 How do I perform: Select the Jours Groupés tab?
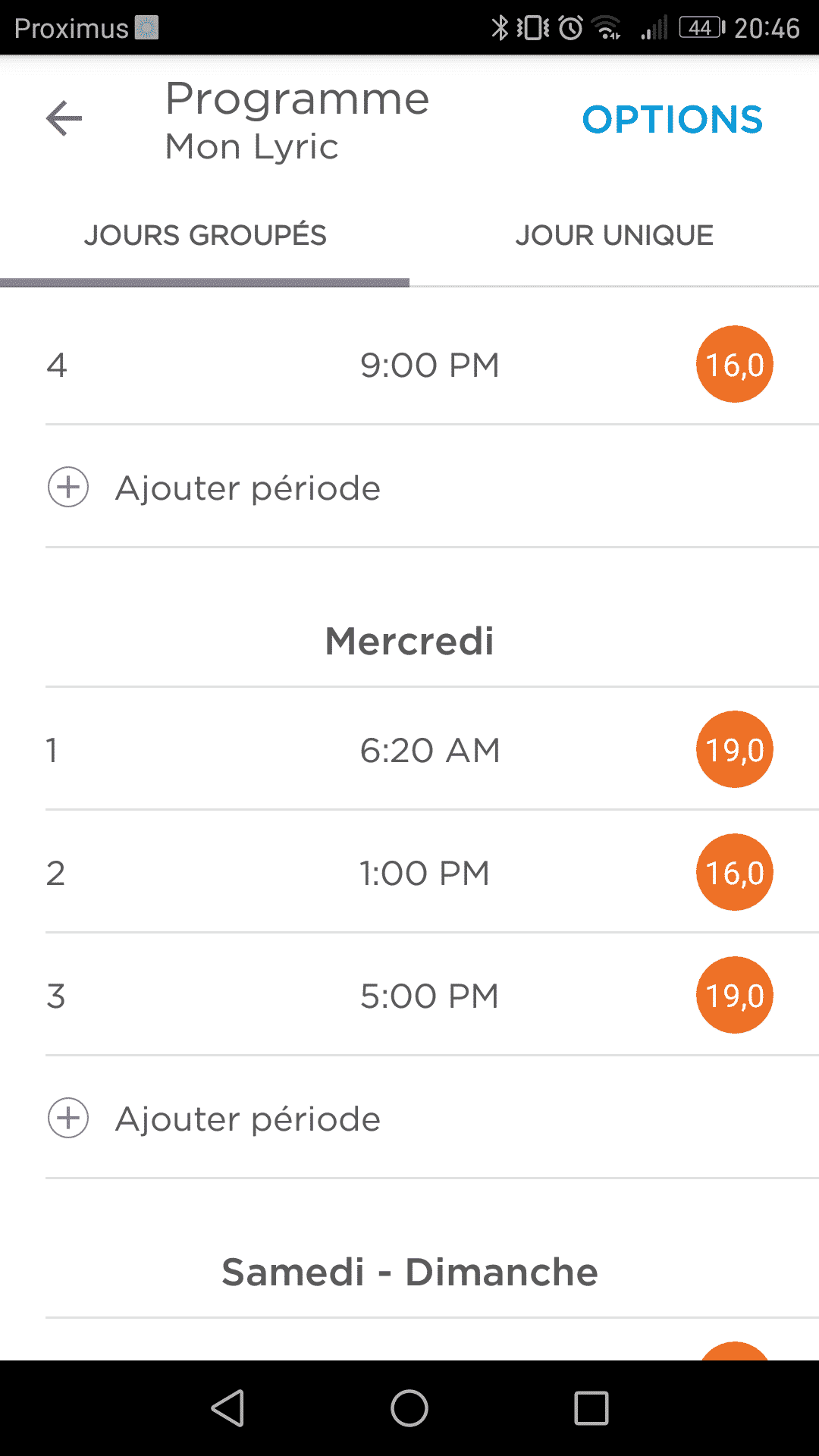pyautogui.click(x=205, y=236)
